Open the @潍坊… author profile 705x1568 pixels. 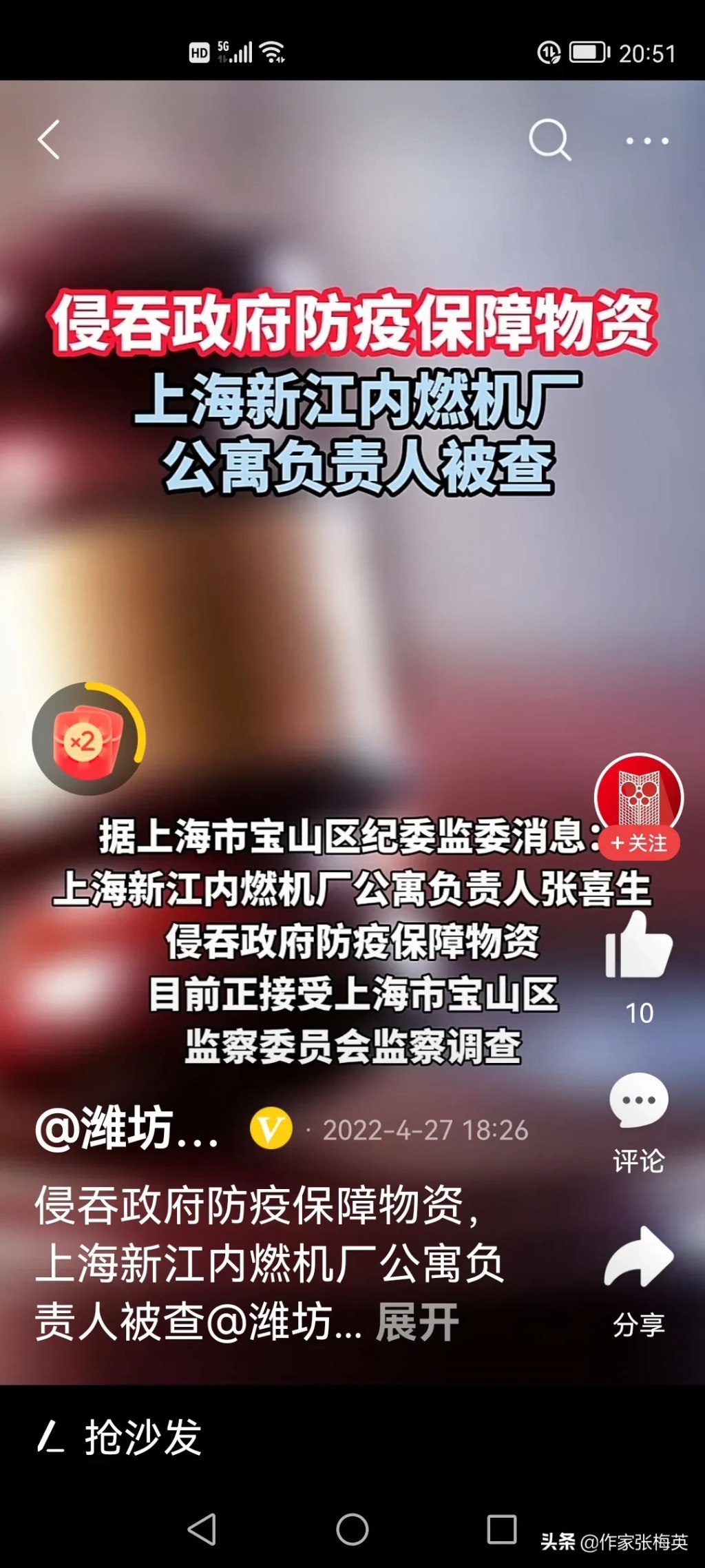pos(128,1130)
